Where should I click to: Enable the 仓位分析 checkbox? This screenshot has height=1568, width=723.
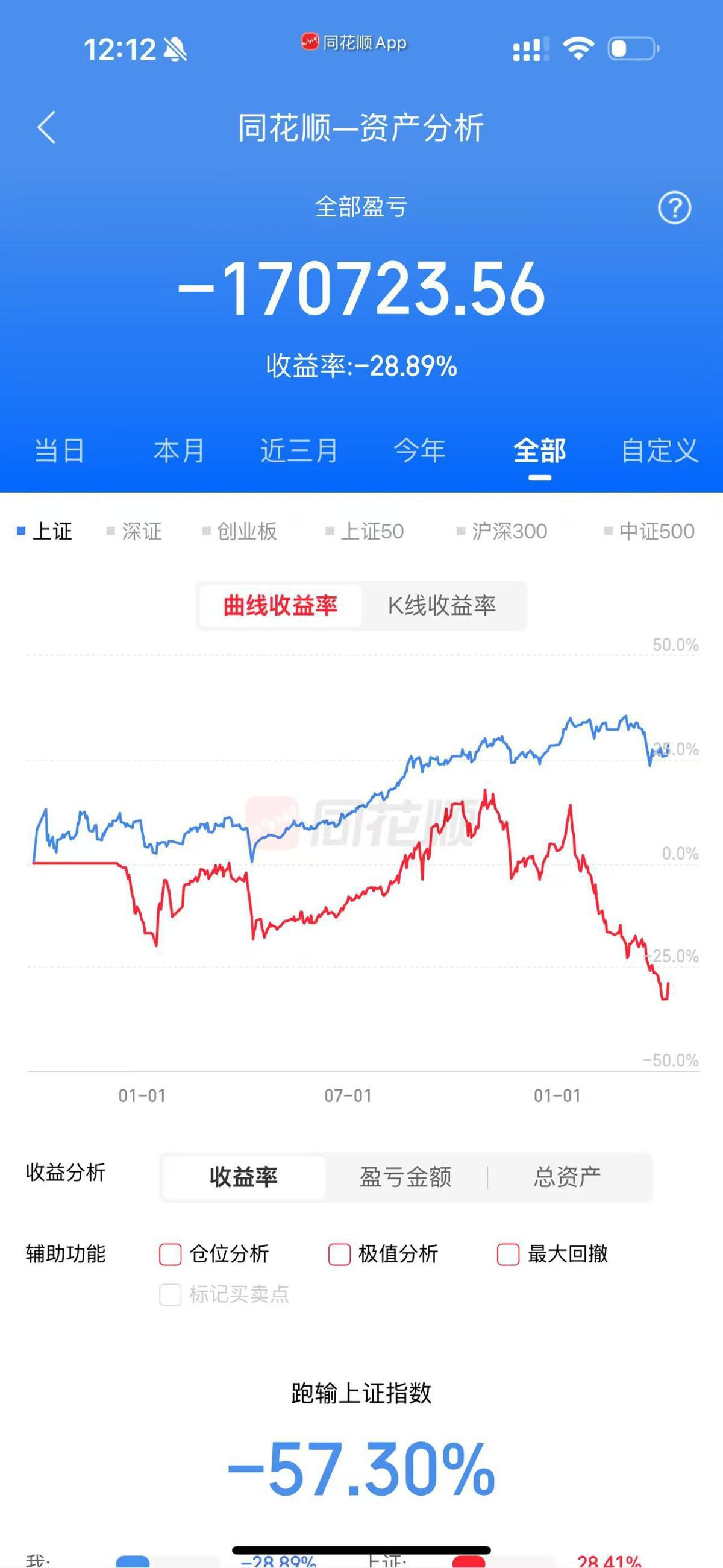click(x=171, y=1255)
